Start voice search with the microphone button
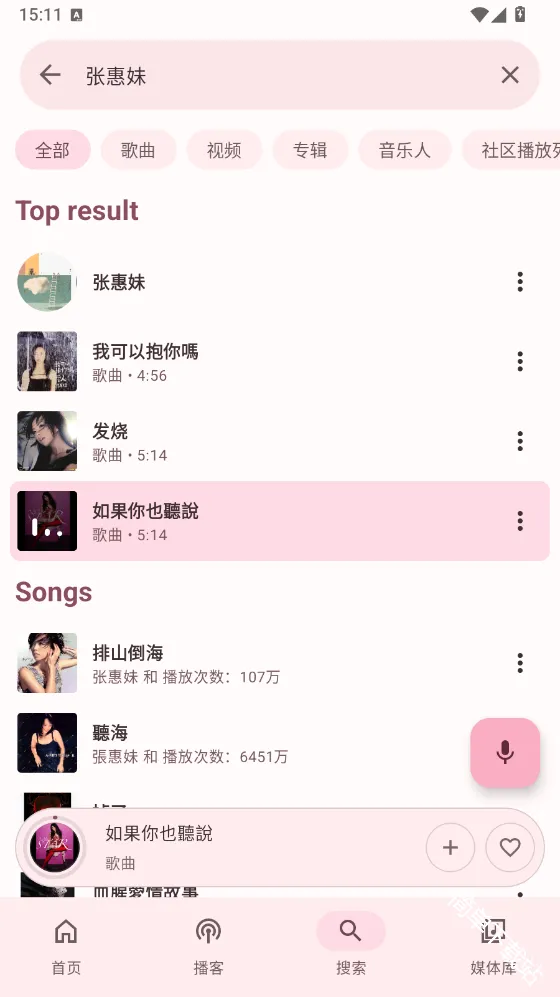This screenshot has width=560, height=997. coord(505,752)
